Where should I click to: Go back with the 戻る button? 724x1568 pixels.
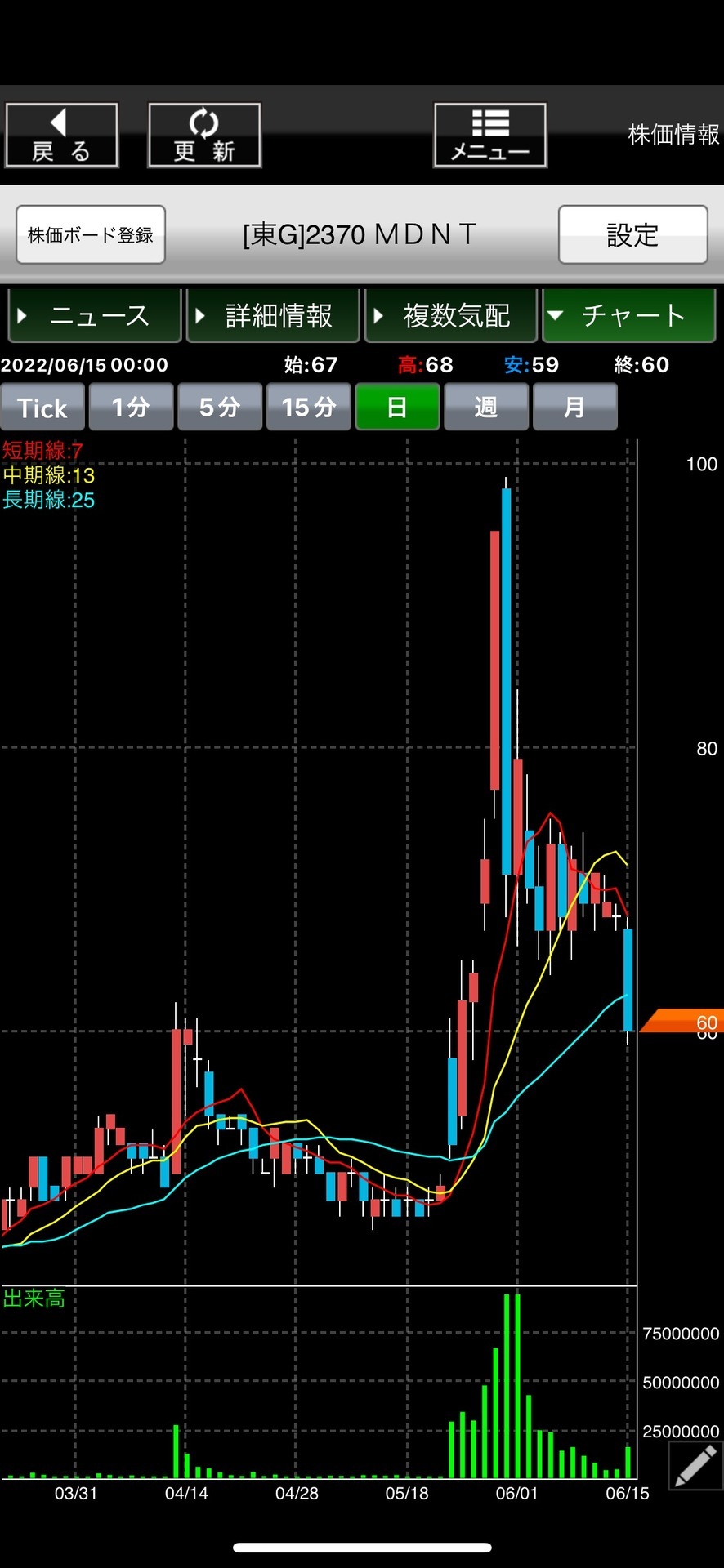(x=61, y=136)
